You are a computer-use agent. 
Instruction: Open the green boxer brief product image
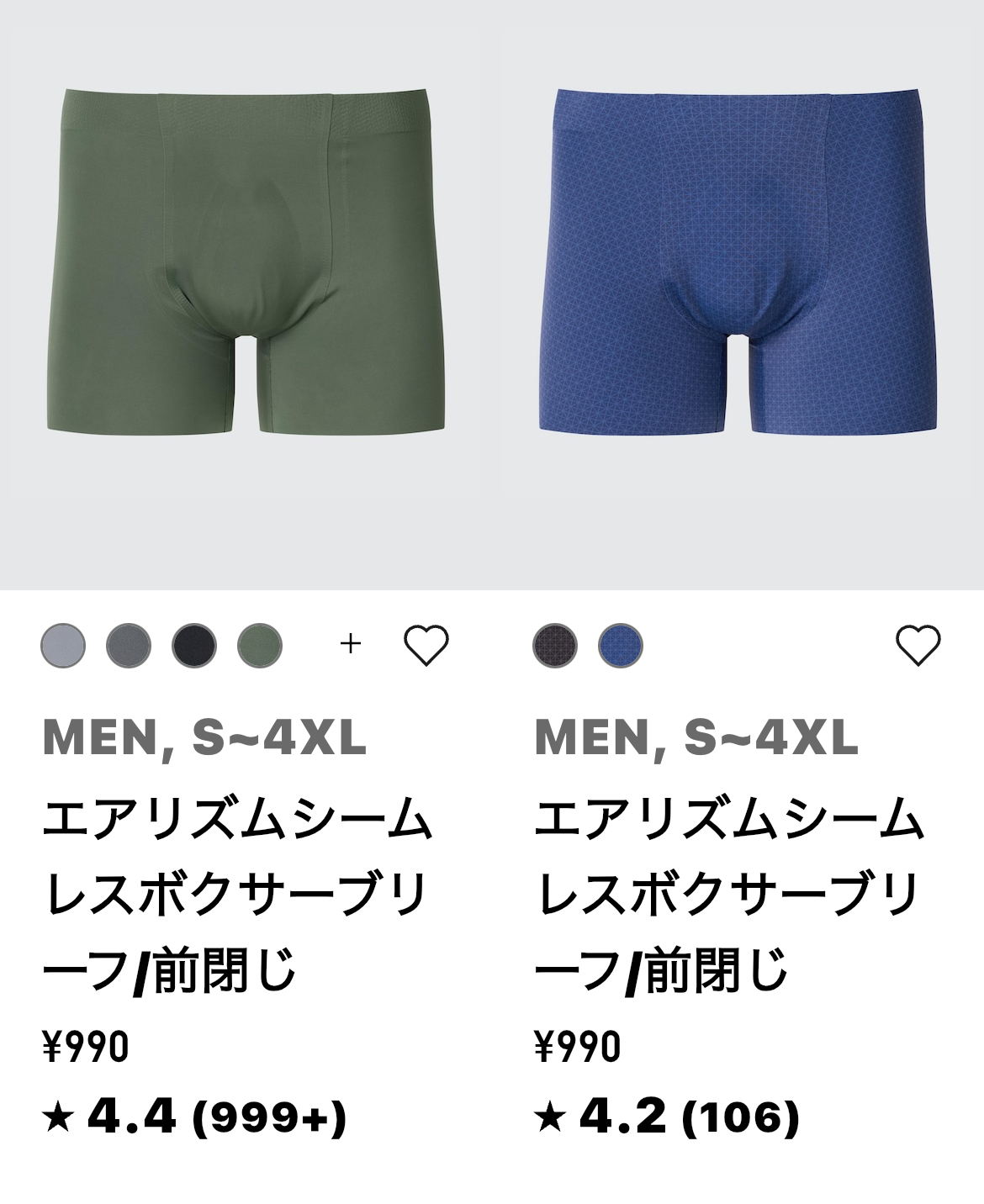point(244,262)
